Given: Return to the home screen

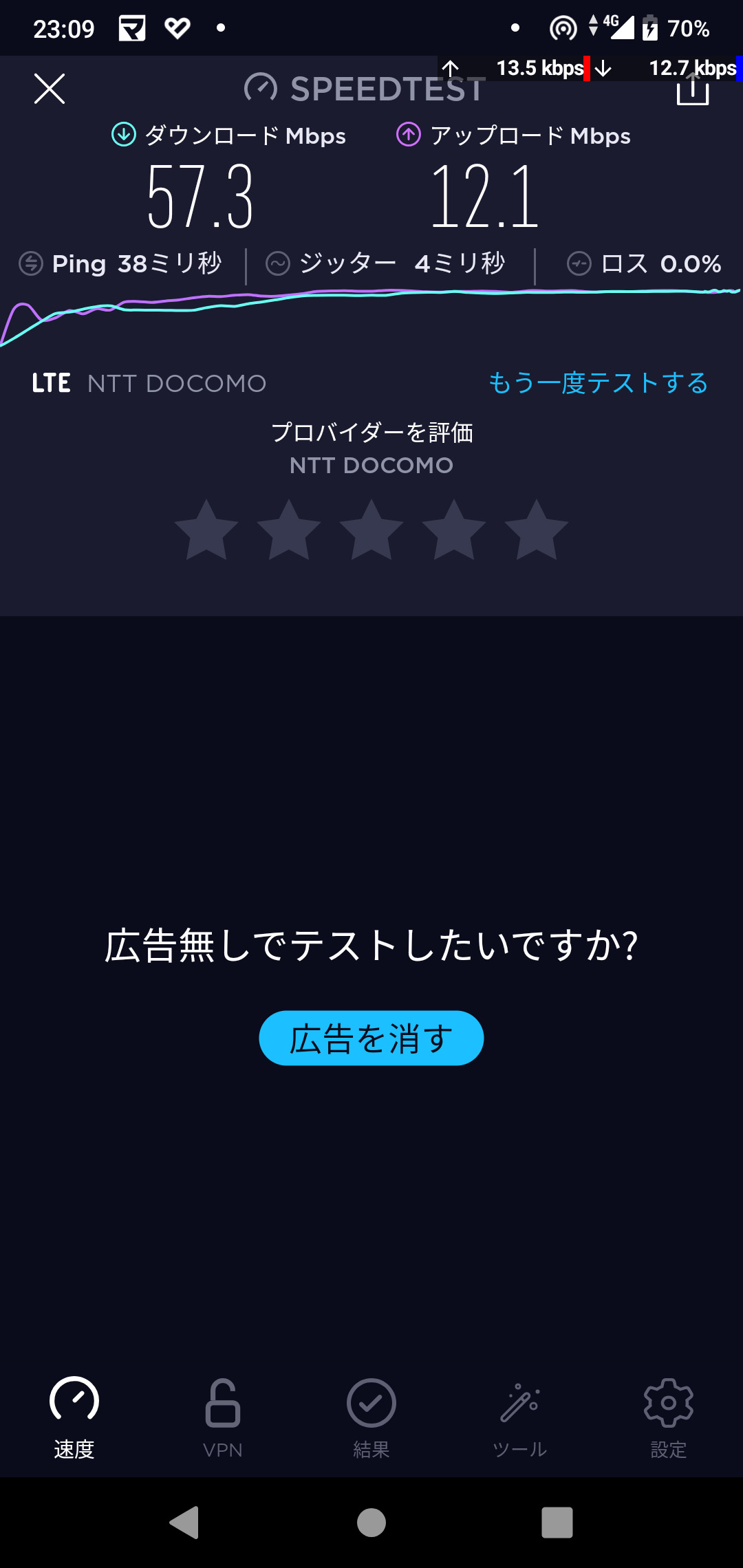Looking at the screenshot, I should [x=371, y=1522].
